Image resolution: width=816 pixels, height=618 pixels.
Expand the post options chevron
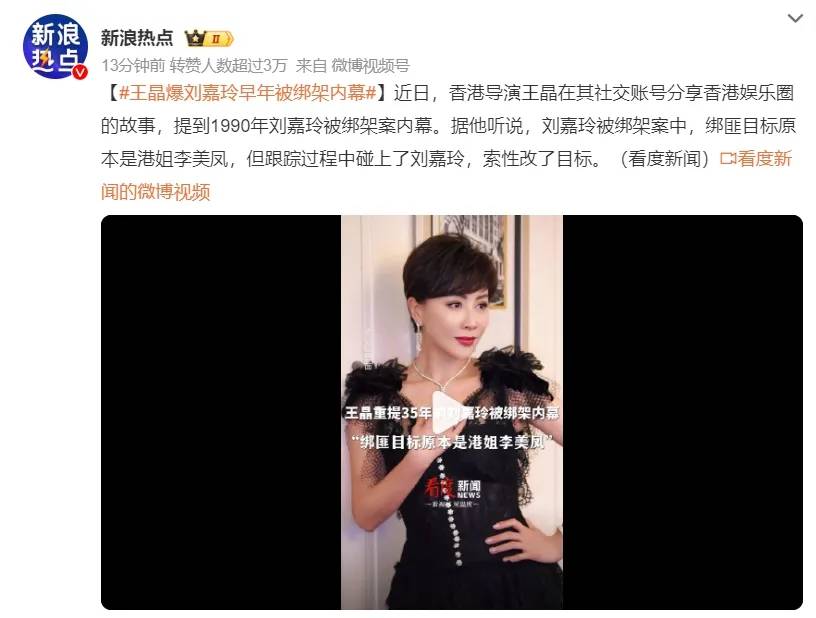[795, 19]
